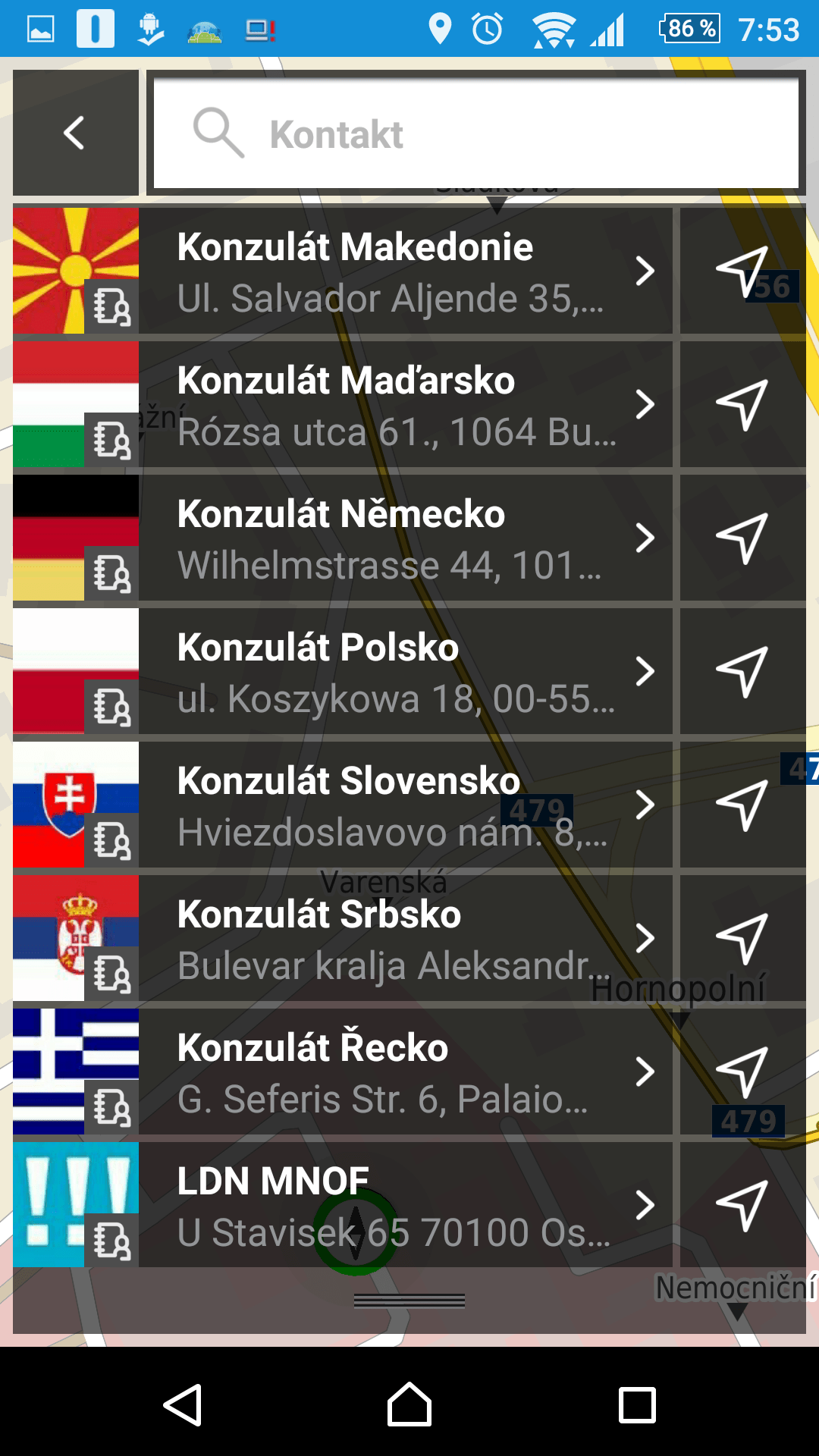Start navigation to LDN MNOF

[x=742, y=1205]
